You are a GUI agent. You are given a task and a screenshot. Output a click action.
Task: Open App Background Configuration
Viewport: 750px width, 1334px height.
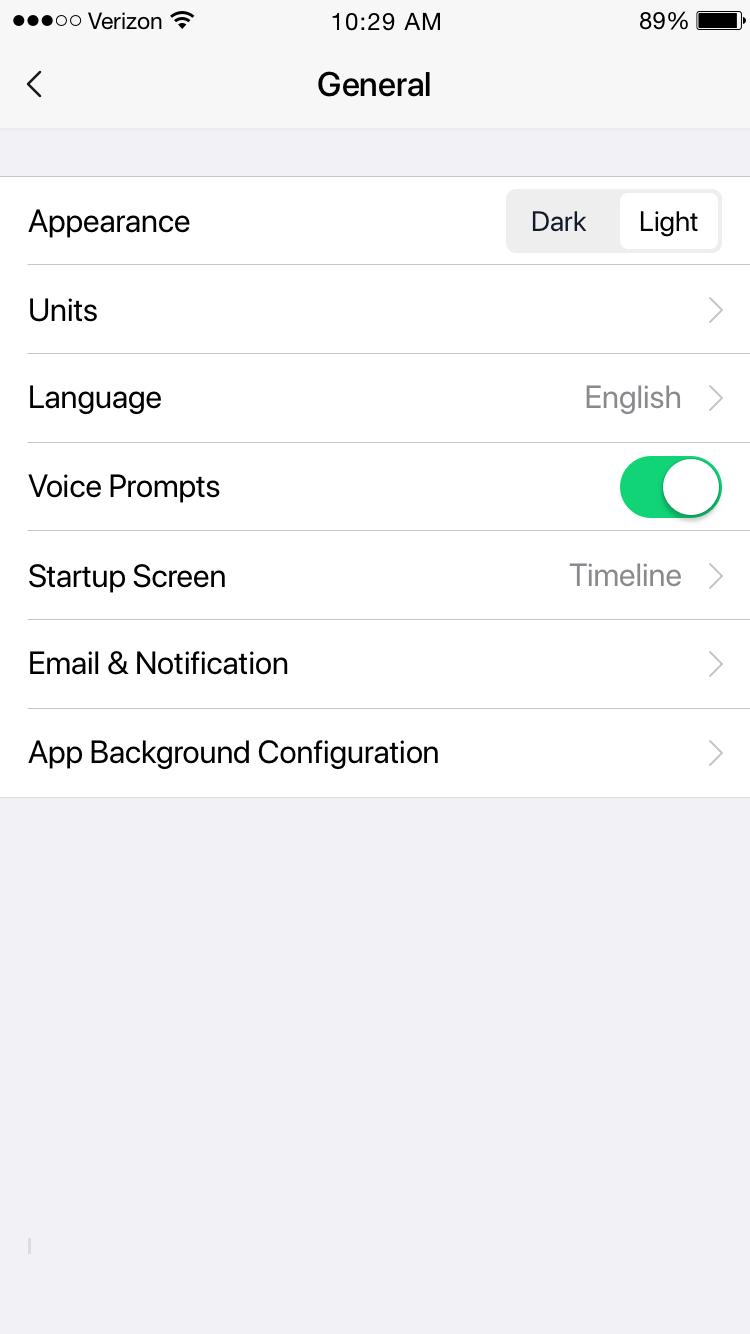point(375,753)
